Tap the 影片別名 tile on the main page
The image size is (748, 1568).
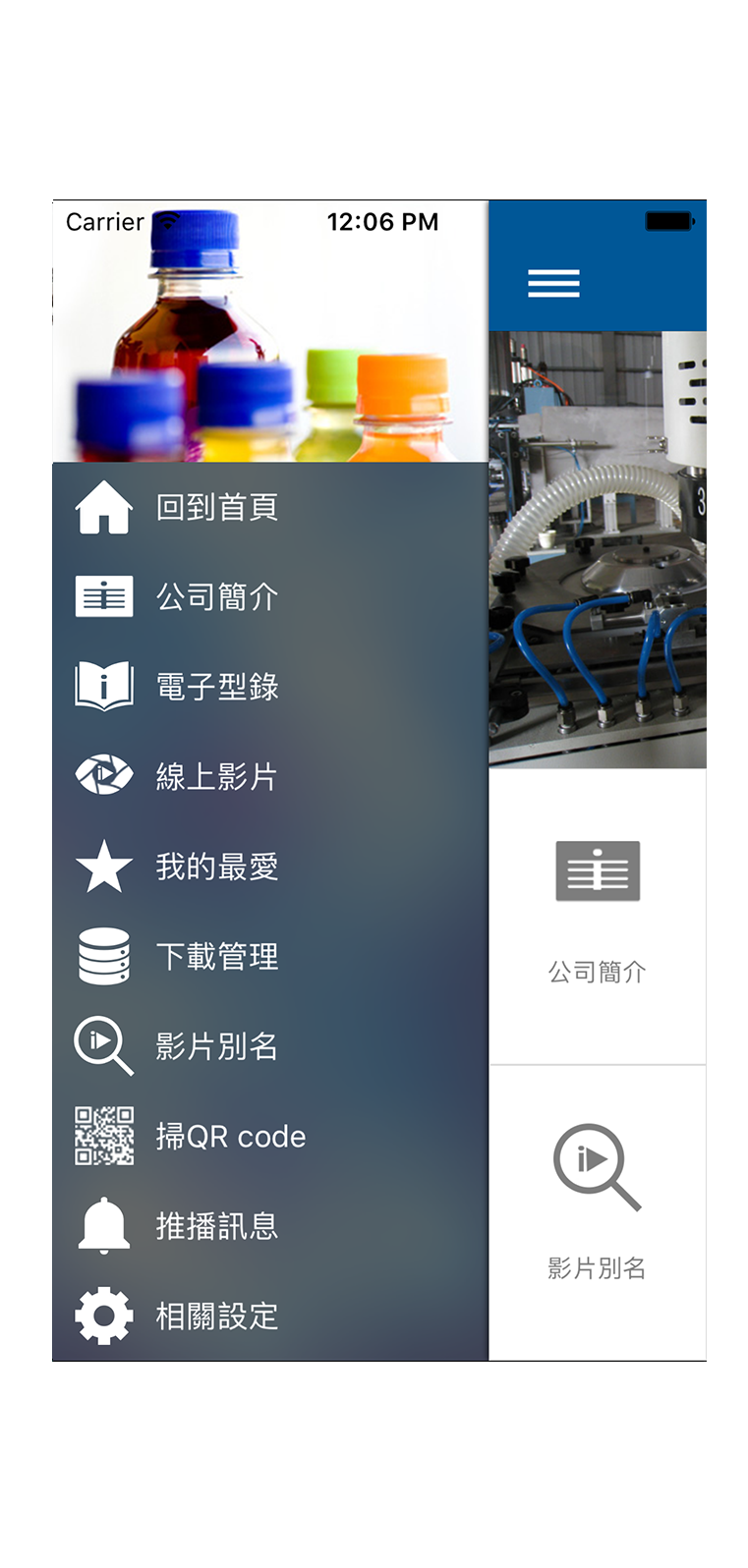pyautogui.click(x=598, y=1213)
